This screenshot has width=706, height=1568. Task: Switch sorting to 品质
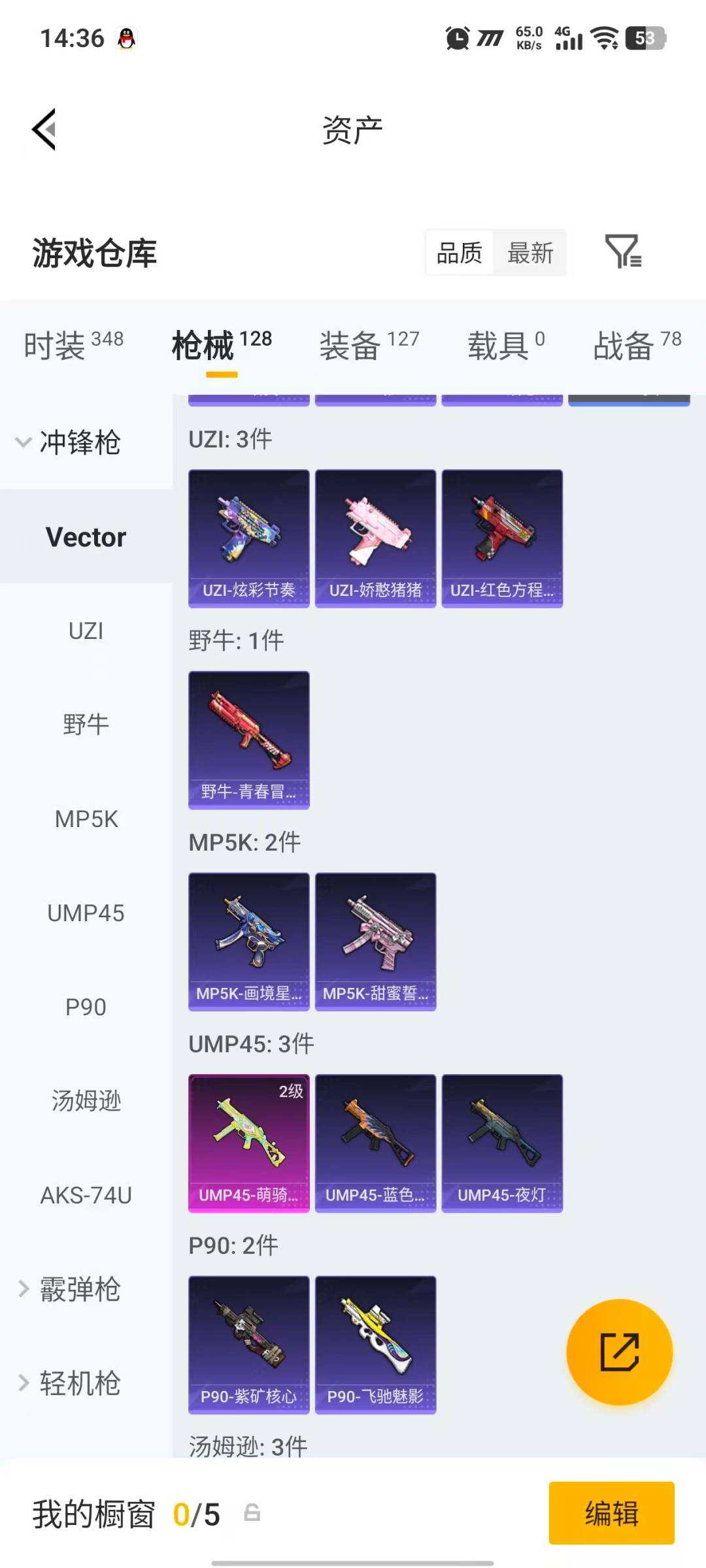coord(459,253)
